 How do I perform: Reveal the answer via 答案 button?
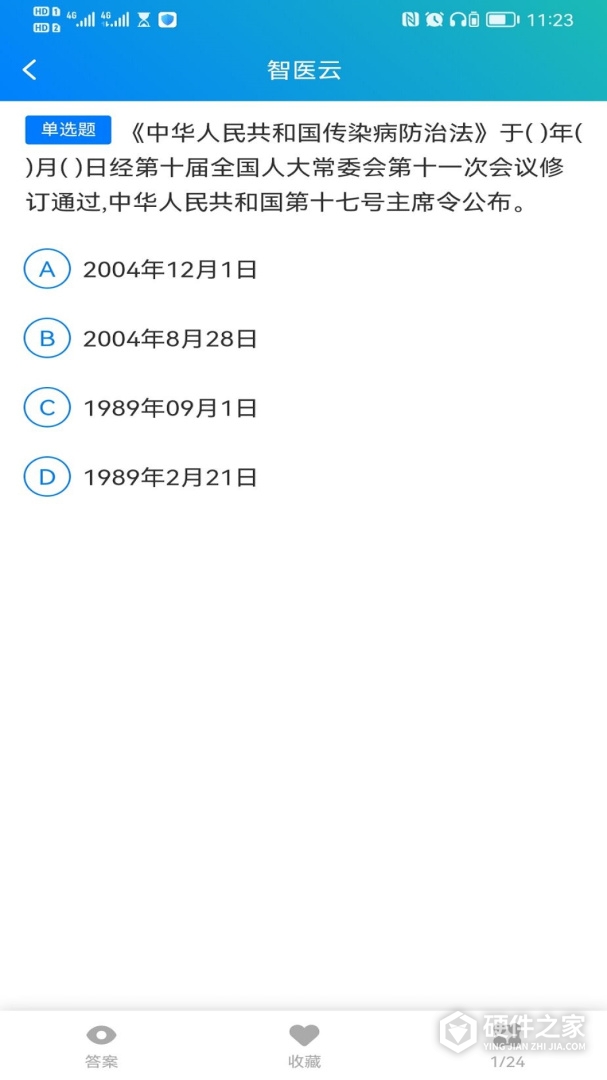pos(101,1045)
